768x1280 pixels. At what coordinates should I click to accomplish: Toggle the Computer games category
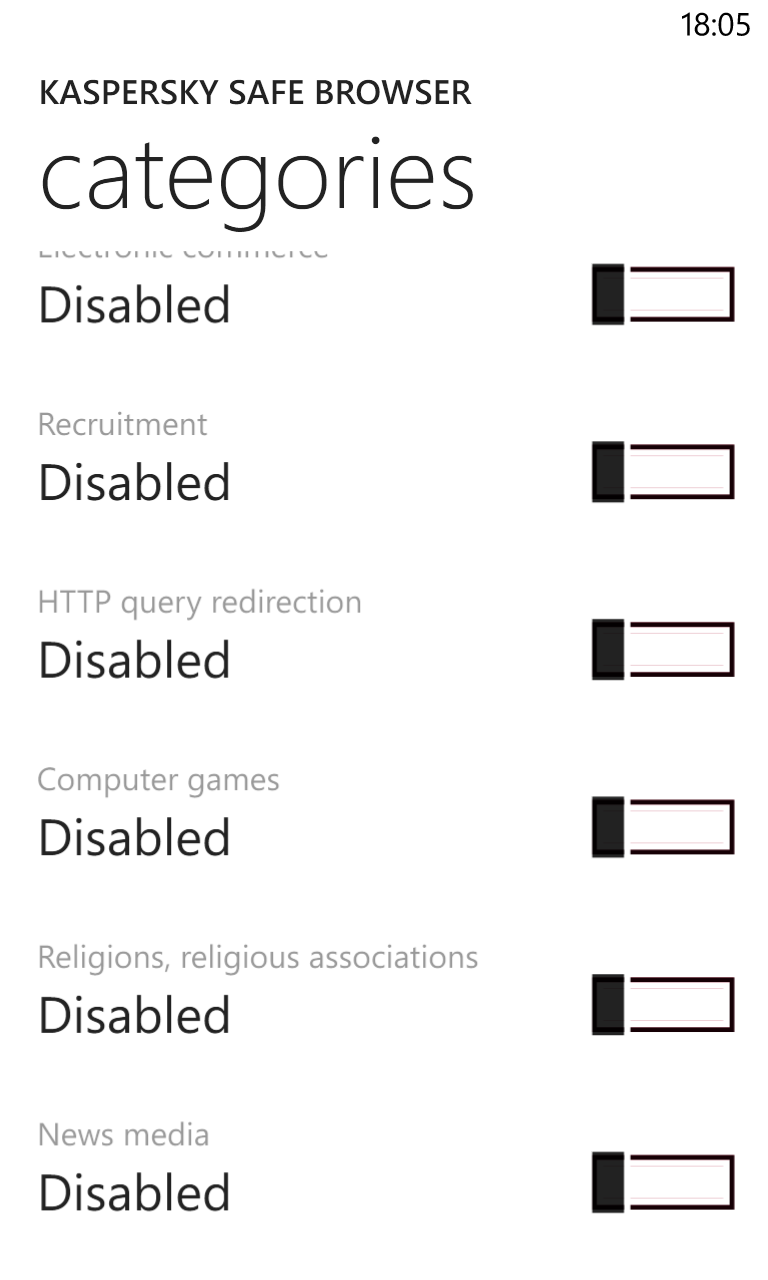pos(663,827)
